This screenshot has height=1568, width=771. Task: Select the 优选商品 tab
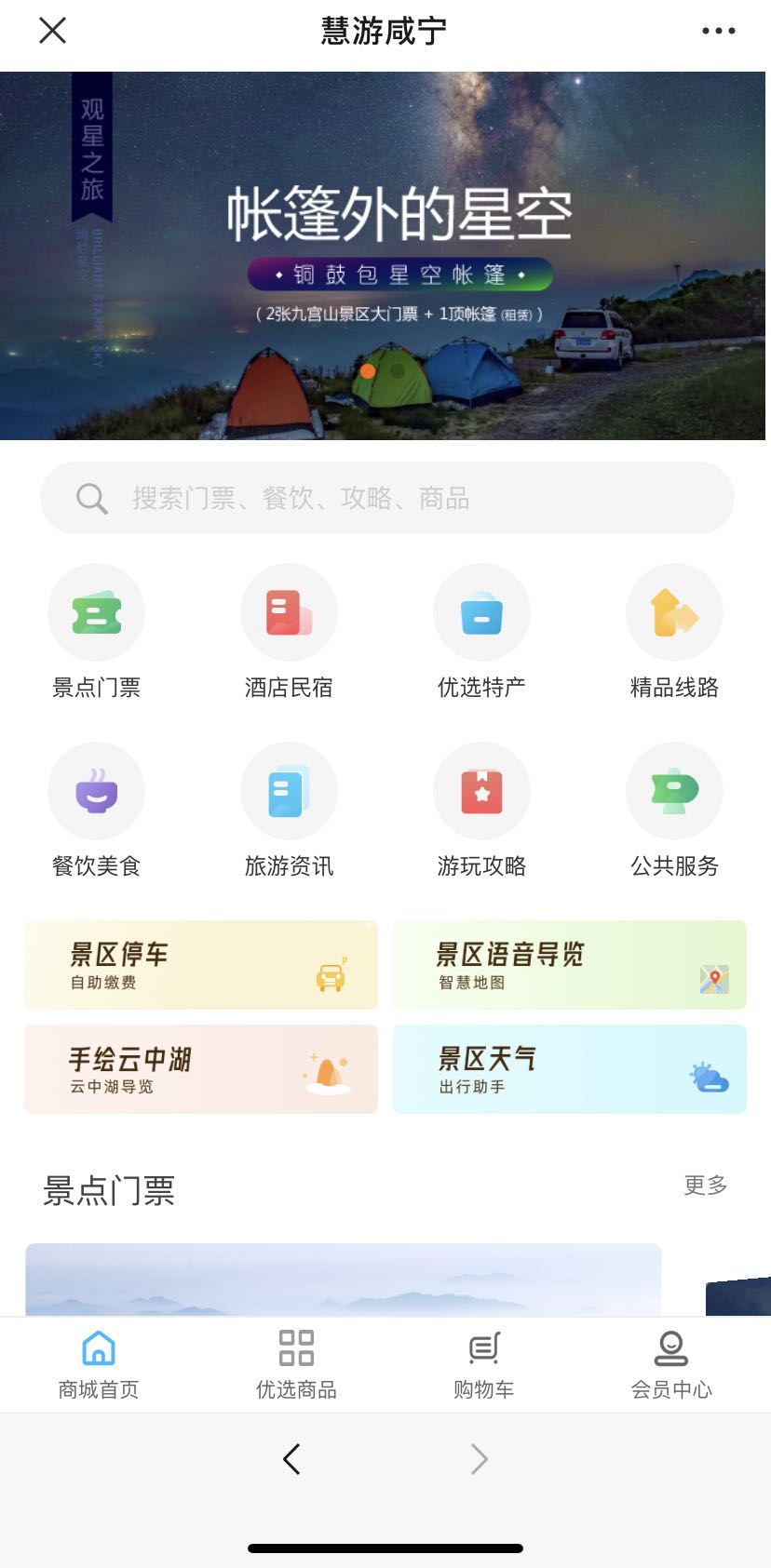click(296, 1363)
